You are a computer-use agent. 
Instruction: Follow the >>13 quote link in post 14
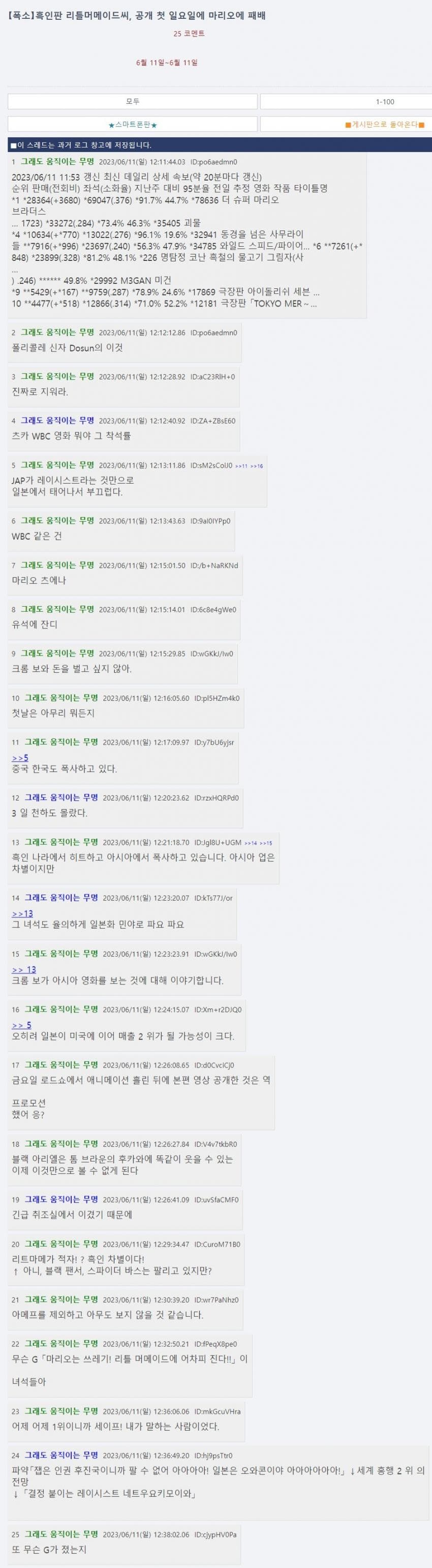(x=22, y=913)
